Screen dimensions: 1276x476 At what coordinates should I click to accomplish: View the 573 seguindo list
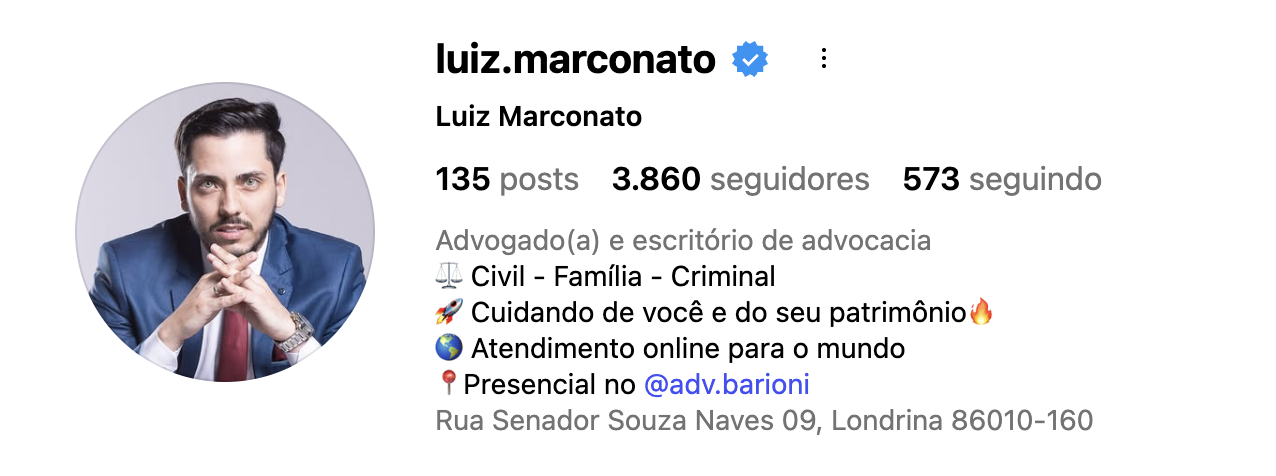click(x=1001, y=180)
